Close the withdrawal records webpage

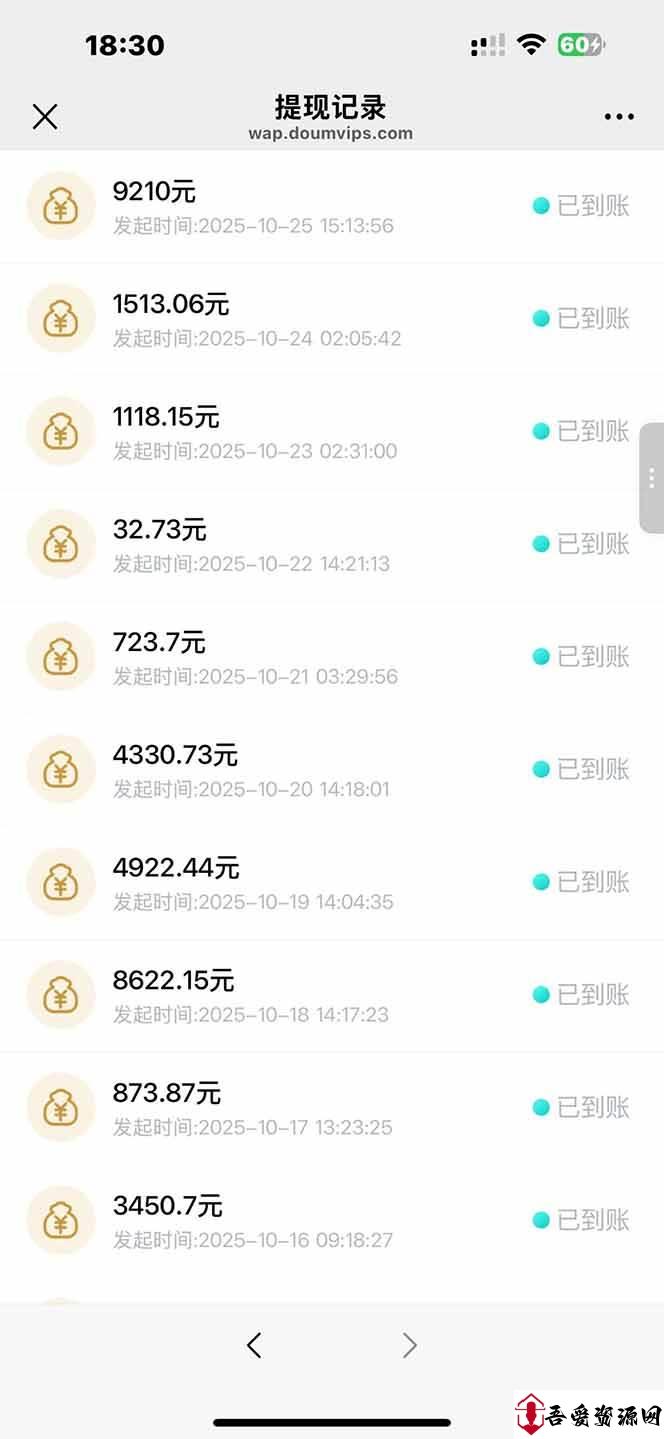pyautogui.click(x=45, y=117)
